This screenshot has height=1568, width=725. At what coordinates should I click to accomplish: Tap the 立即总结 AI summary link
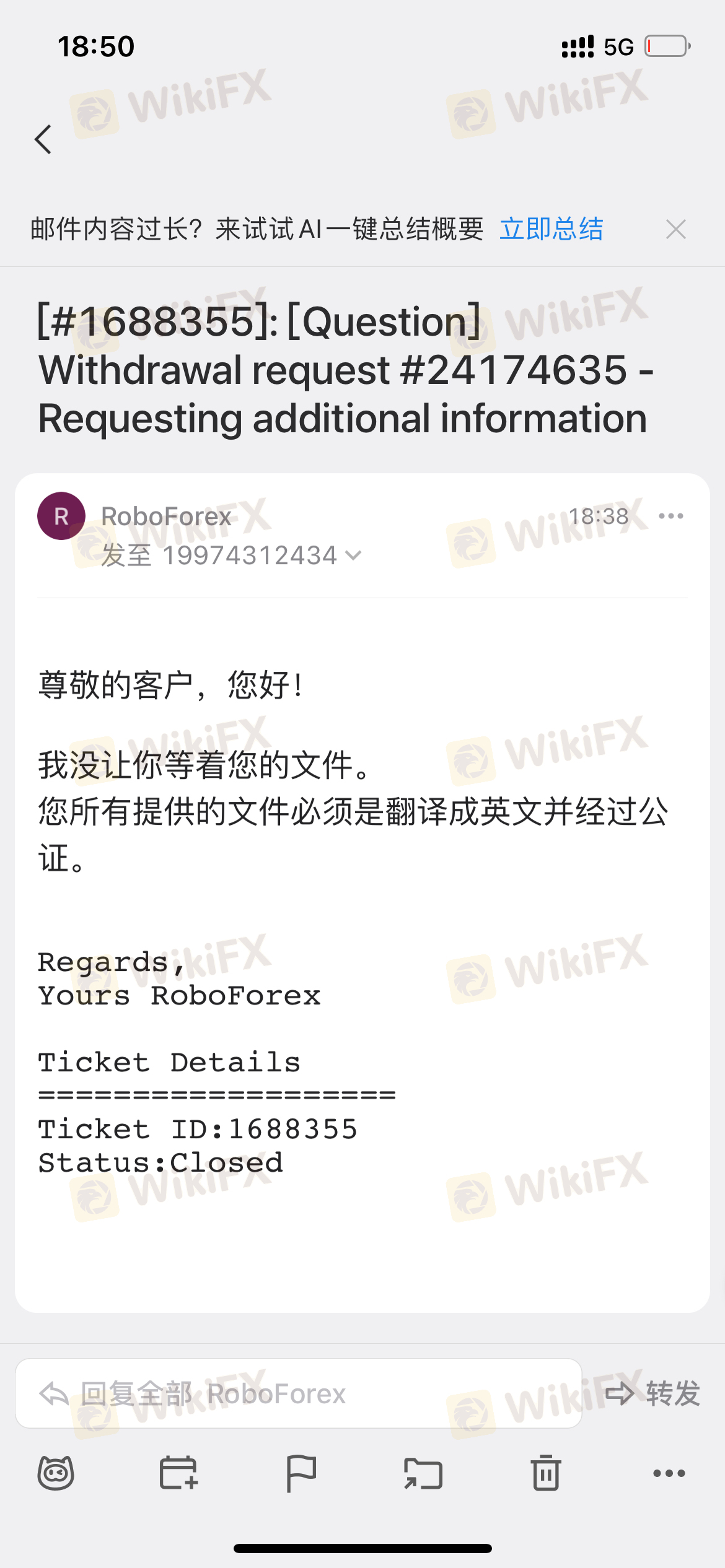tap(551, 229)
